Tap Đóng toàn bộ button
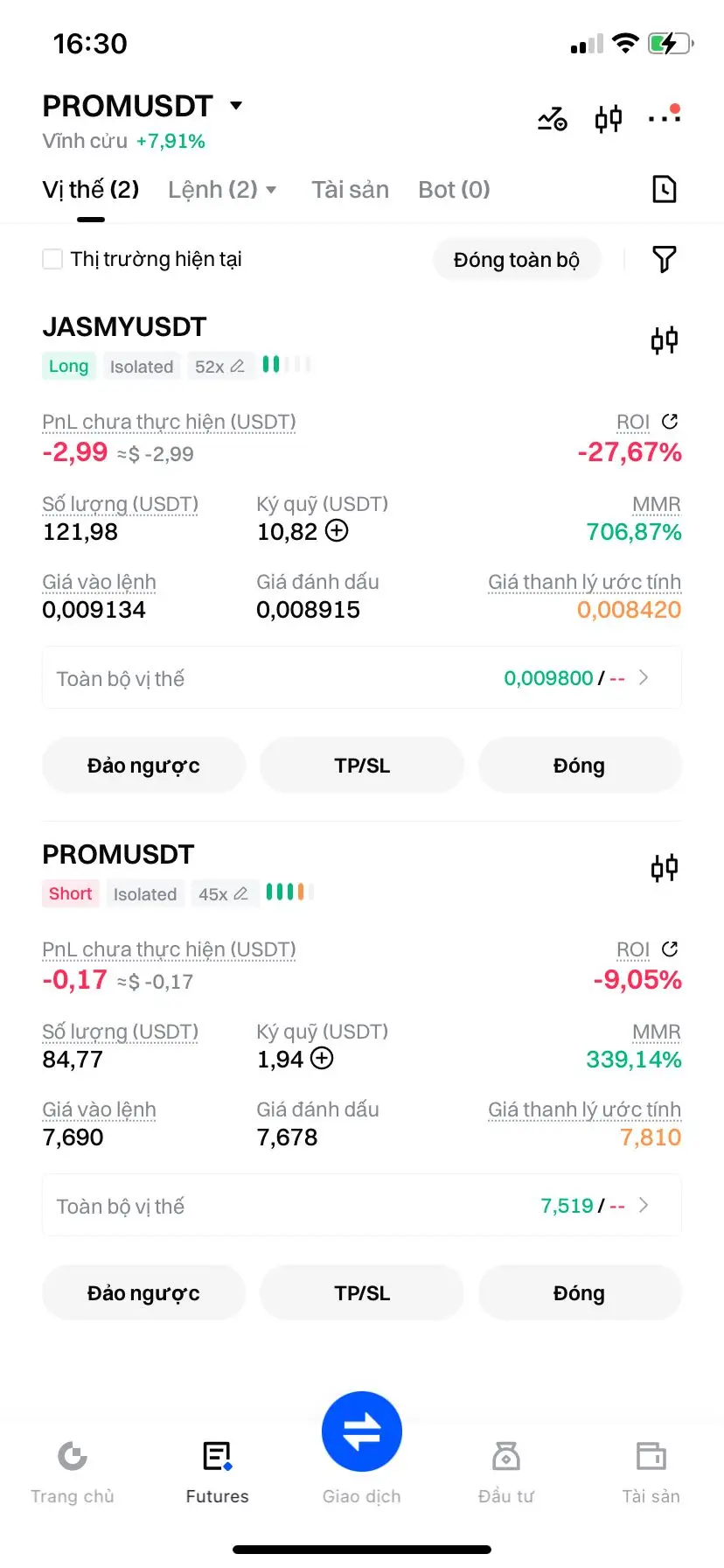 517,260
